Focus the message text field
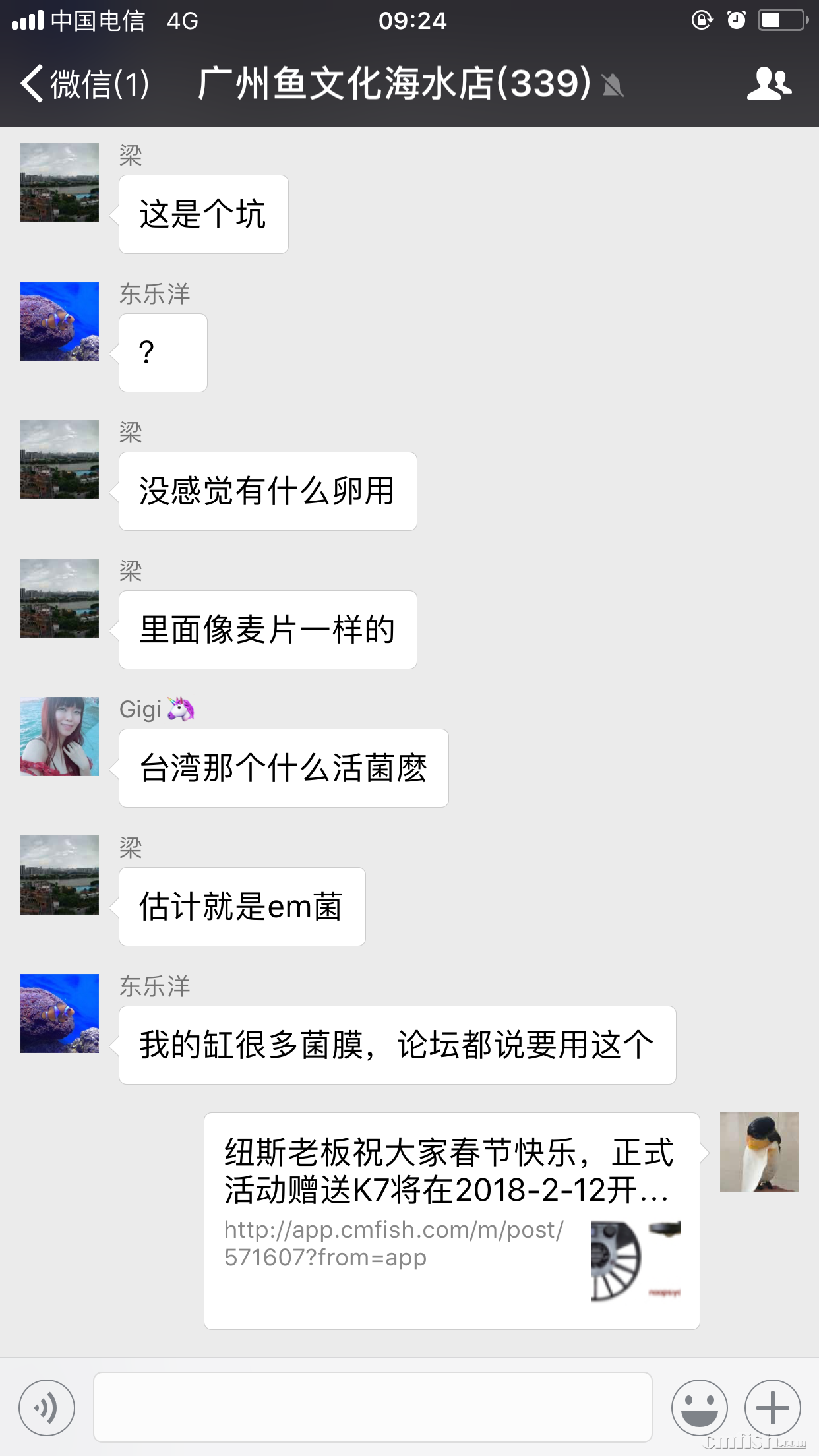Viewport: 819px width, 1456px height. [373, 1407]
